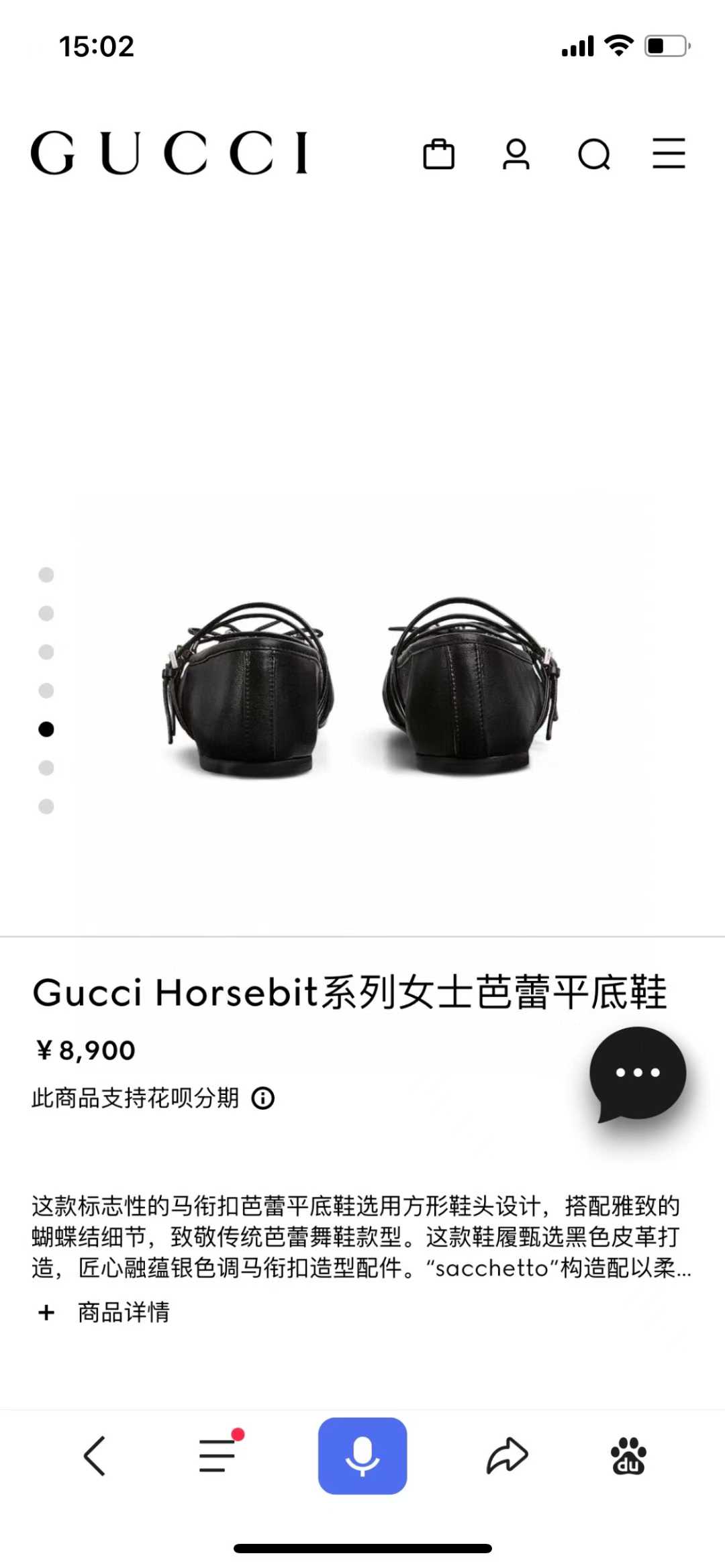725x1568 pixels.
Task: Start voice search with the microphone
Action: pos(362,1456)
